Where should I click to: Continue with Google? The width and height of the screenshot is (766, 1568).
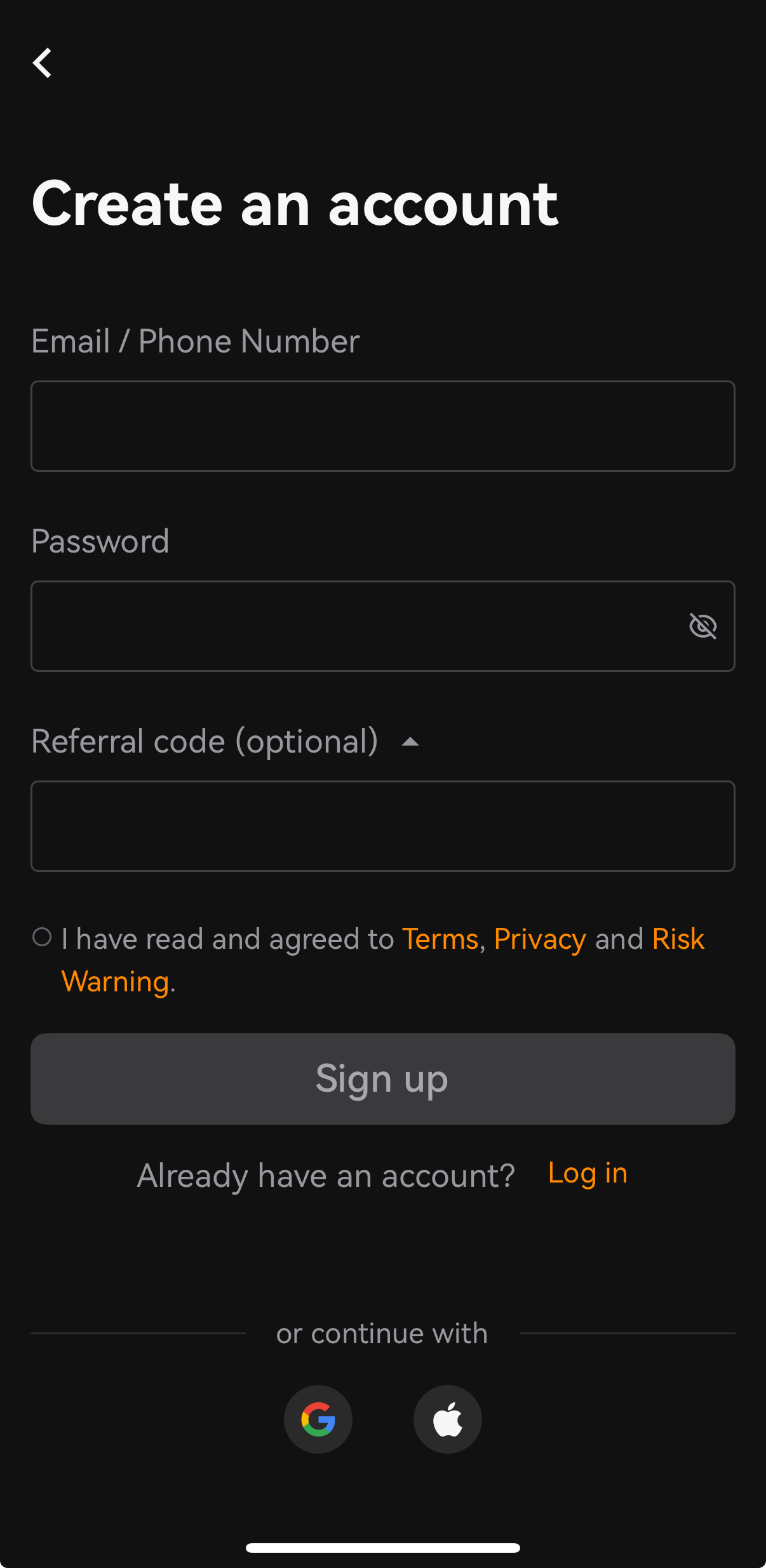318,1419
